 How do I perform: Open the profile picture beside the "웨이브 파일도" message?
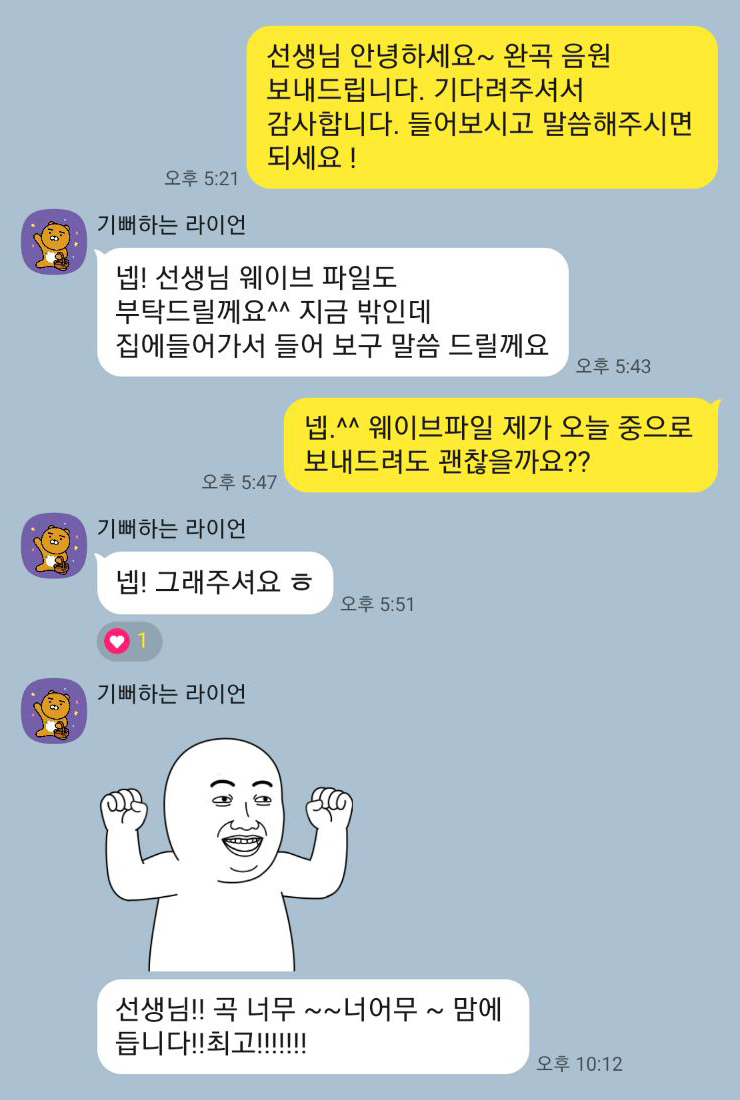[54, 241]
